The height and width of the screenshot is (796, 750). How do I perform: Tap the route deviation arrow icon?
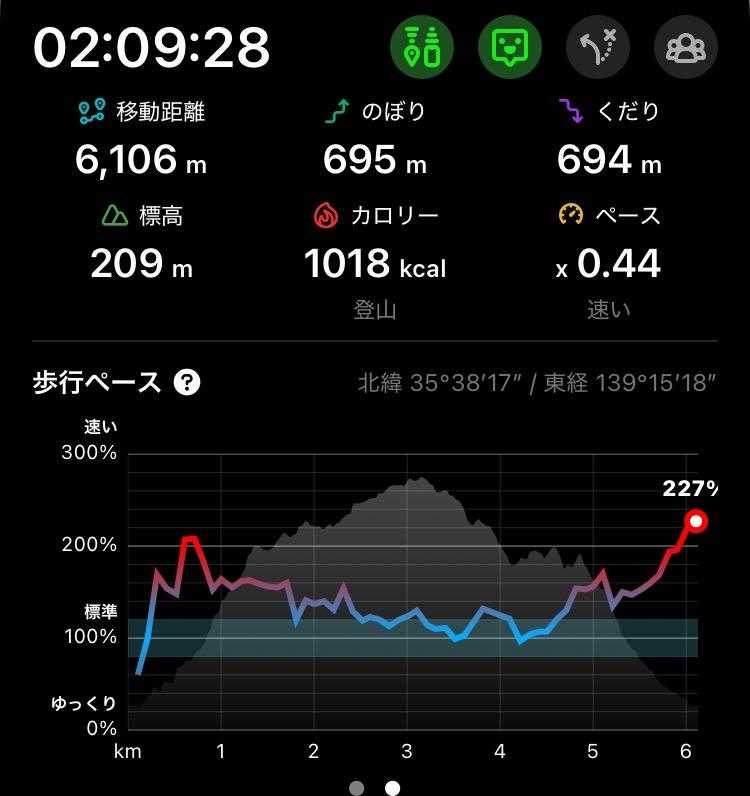(597, 47)
